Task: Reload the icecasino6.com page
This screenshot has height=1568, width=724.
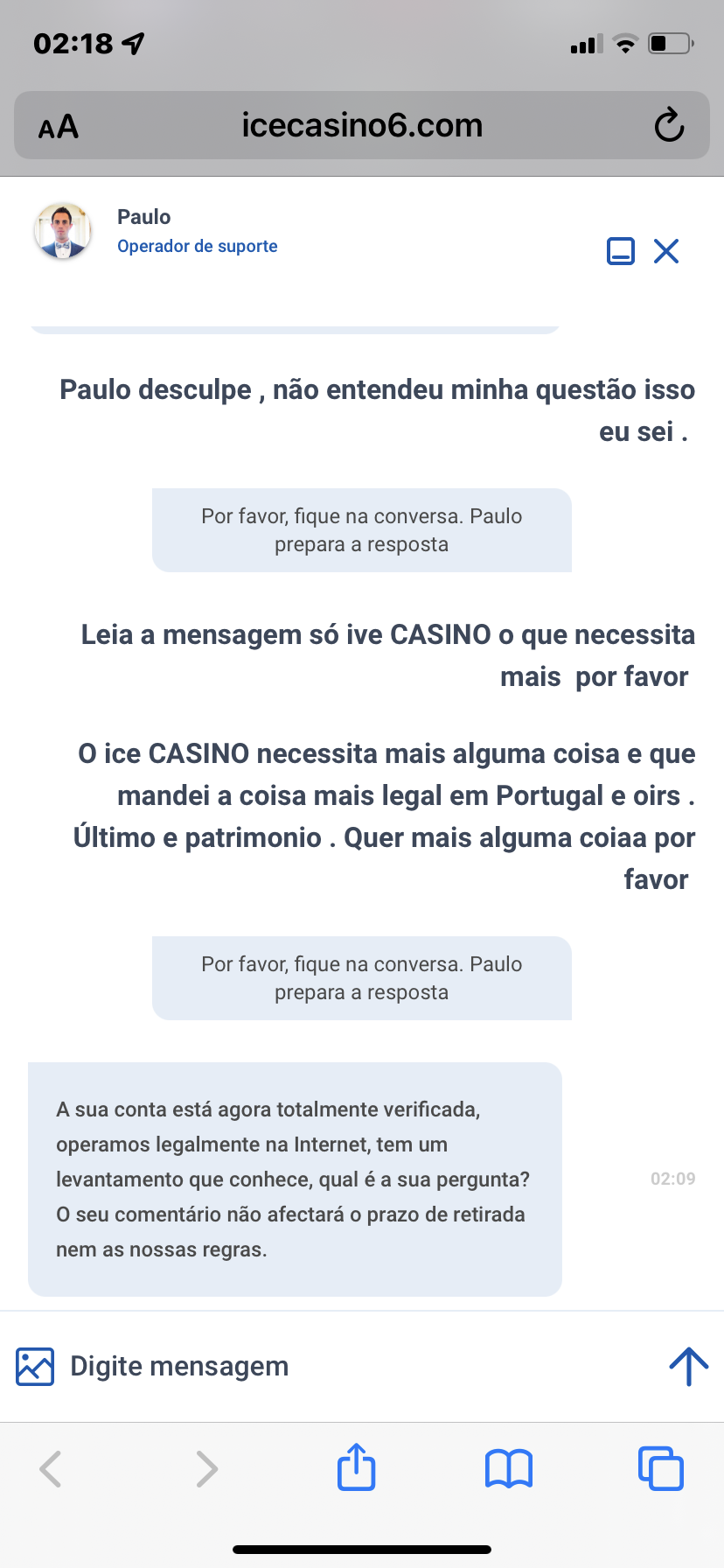Action: coord(669,125)
